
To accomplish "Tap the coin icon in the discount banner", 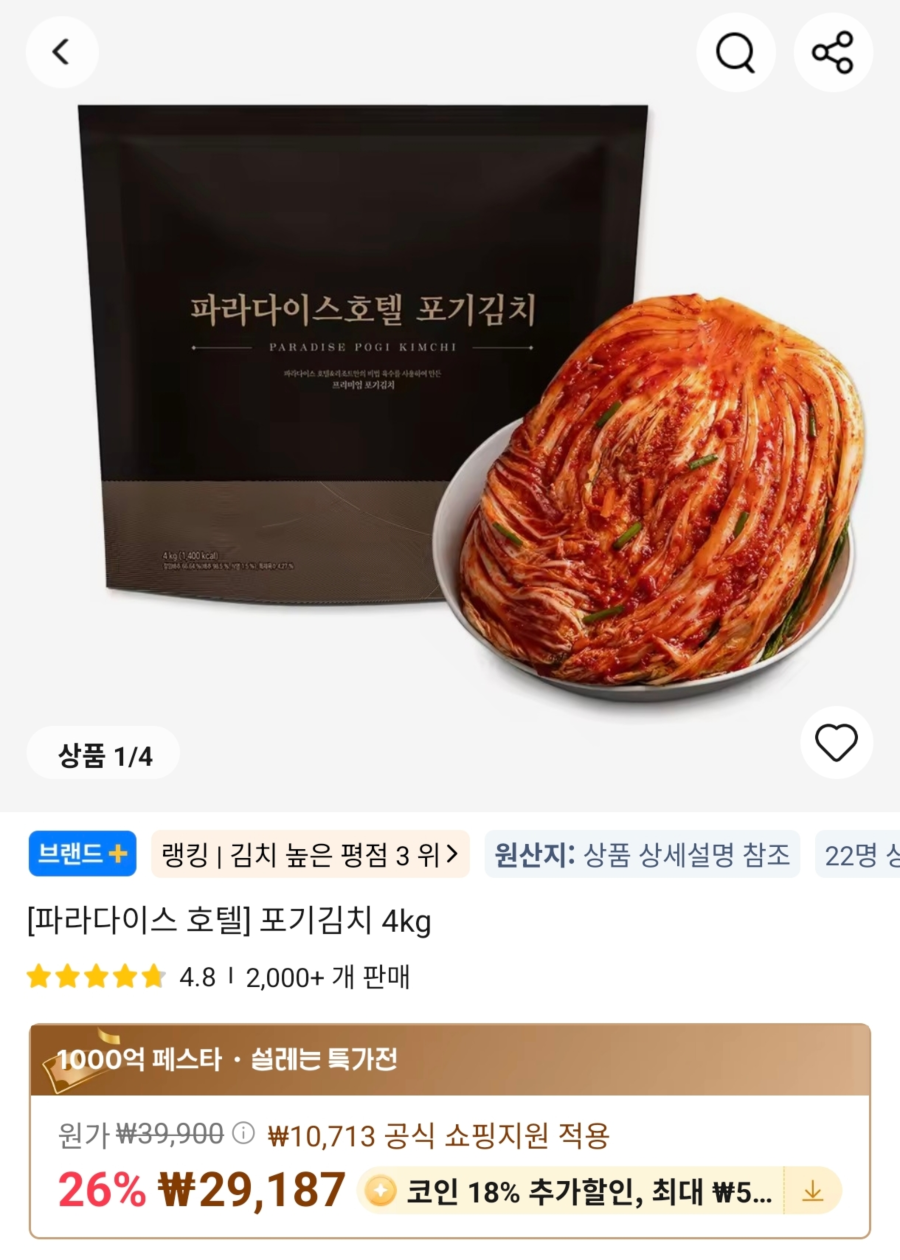I will [x=378, y=1190].
